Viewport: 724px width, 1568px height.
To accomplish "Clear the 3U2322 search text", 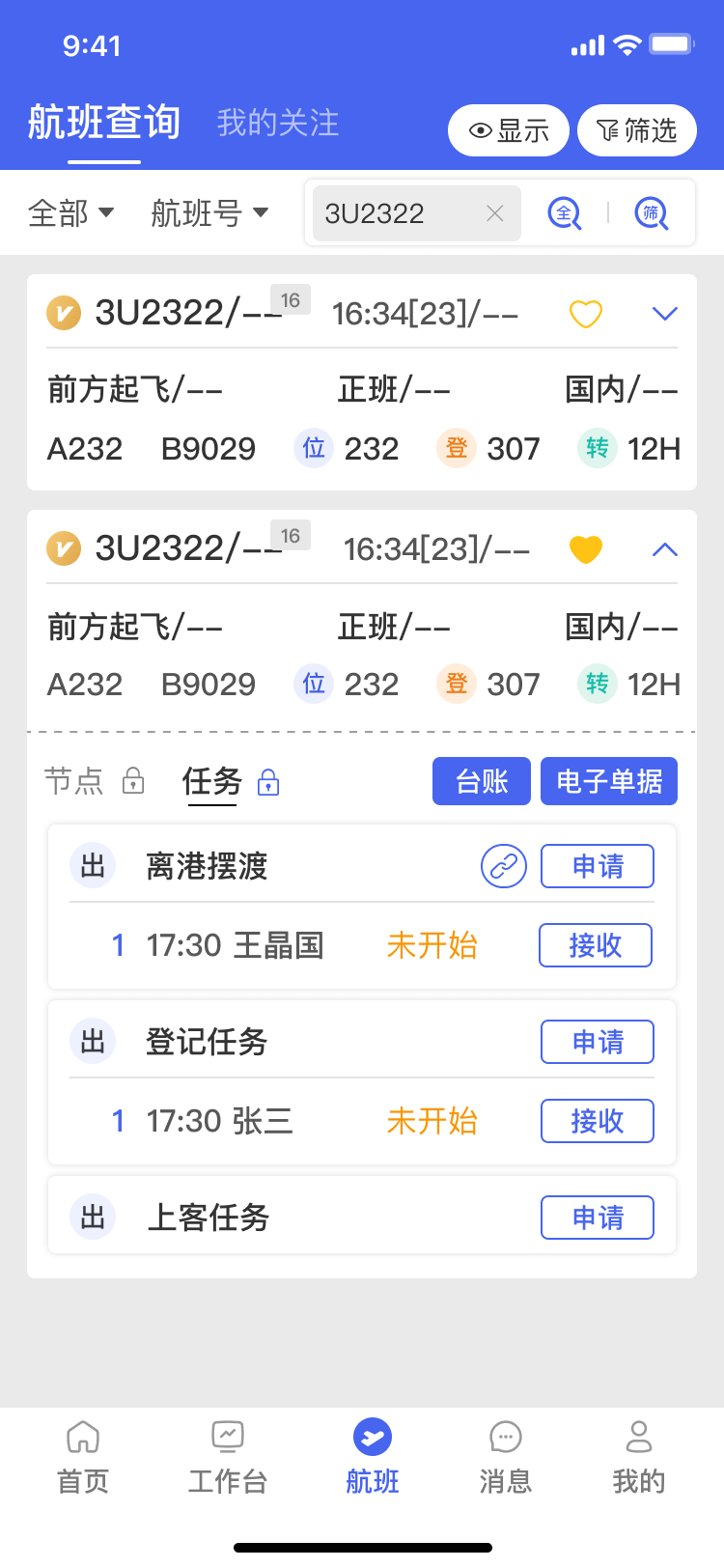I will pyautogui.click(x=495, y=213).
